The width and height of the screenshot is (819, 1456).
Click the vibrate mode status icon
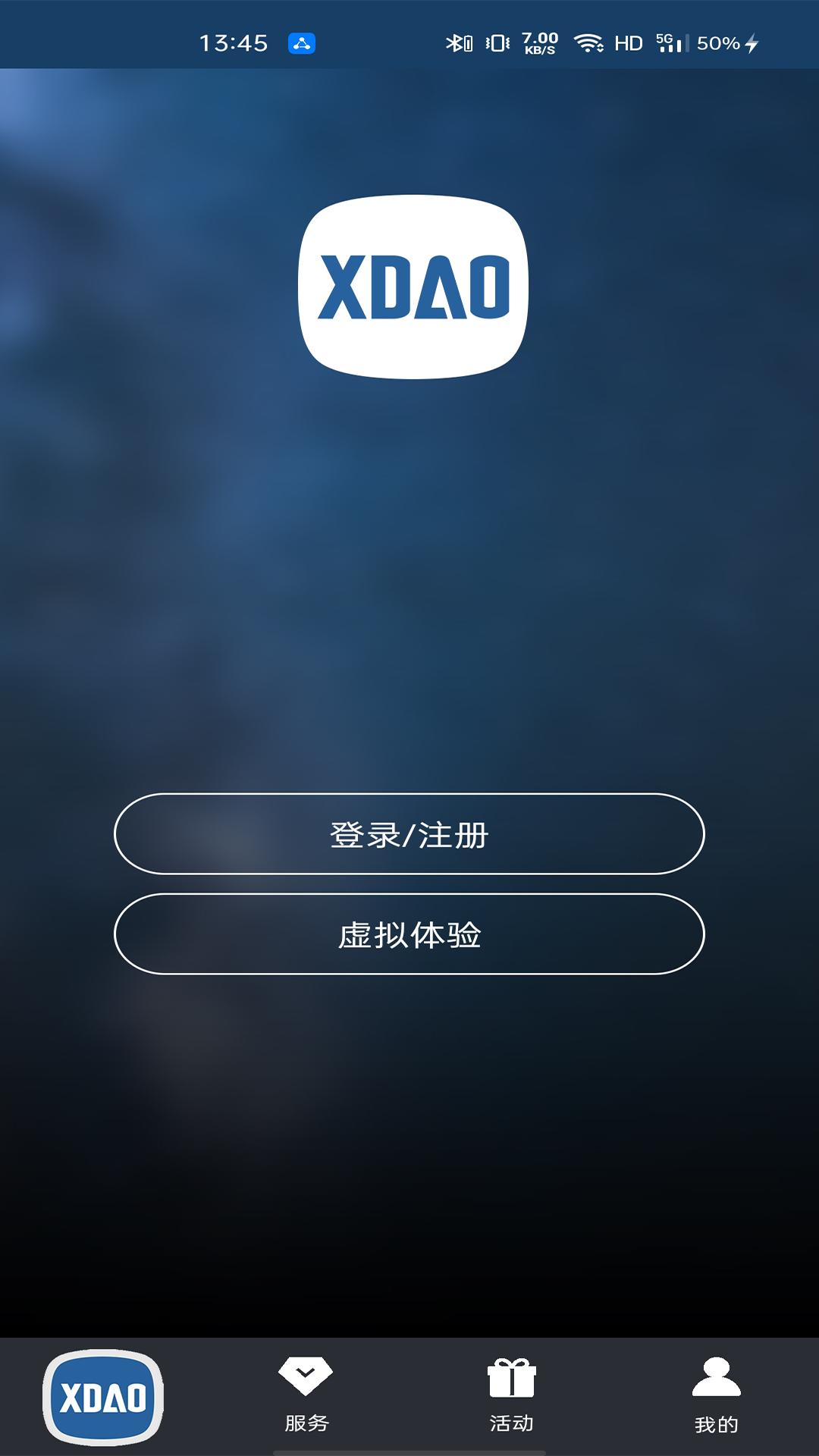(x=497, y=43)
